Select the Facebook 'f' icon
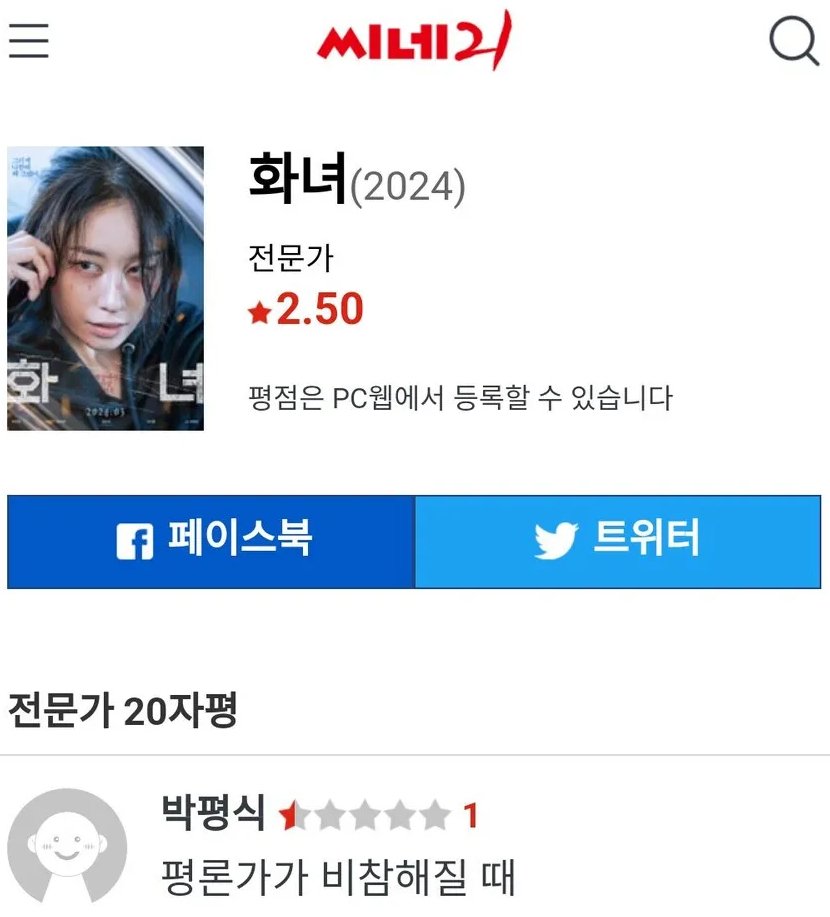The height and width of the screenshot is (917, 830). tap(135, 542)
